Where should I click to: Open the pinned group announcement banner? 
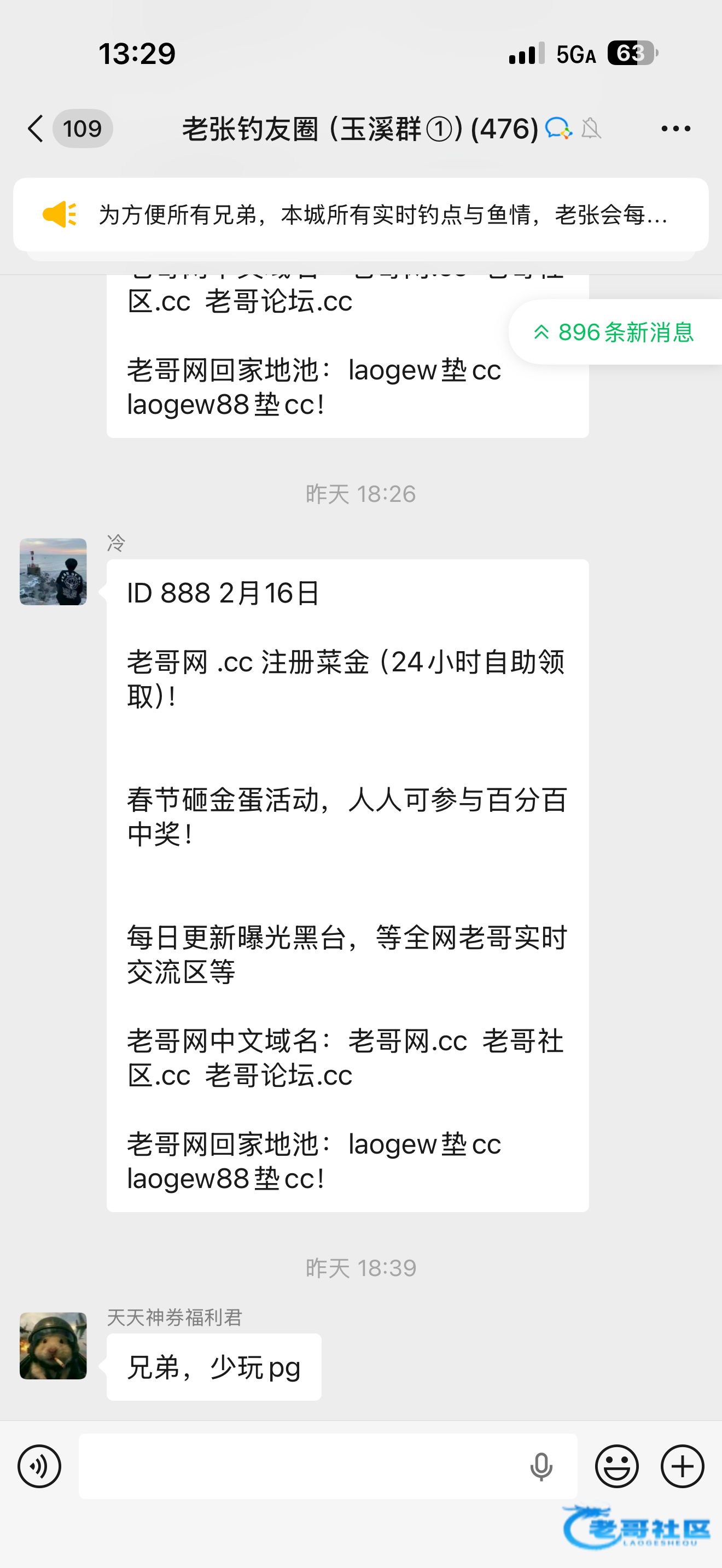[361, 214]
